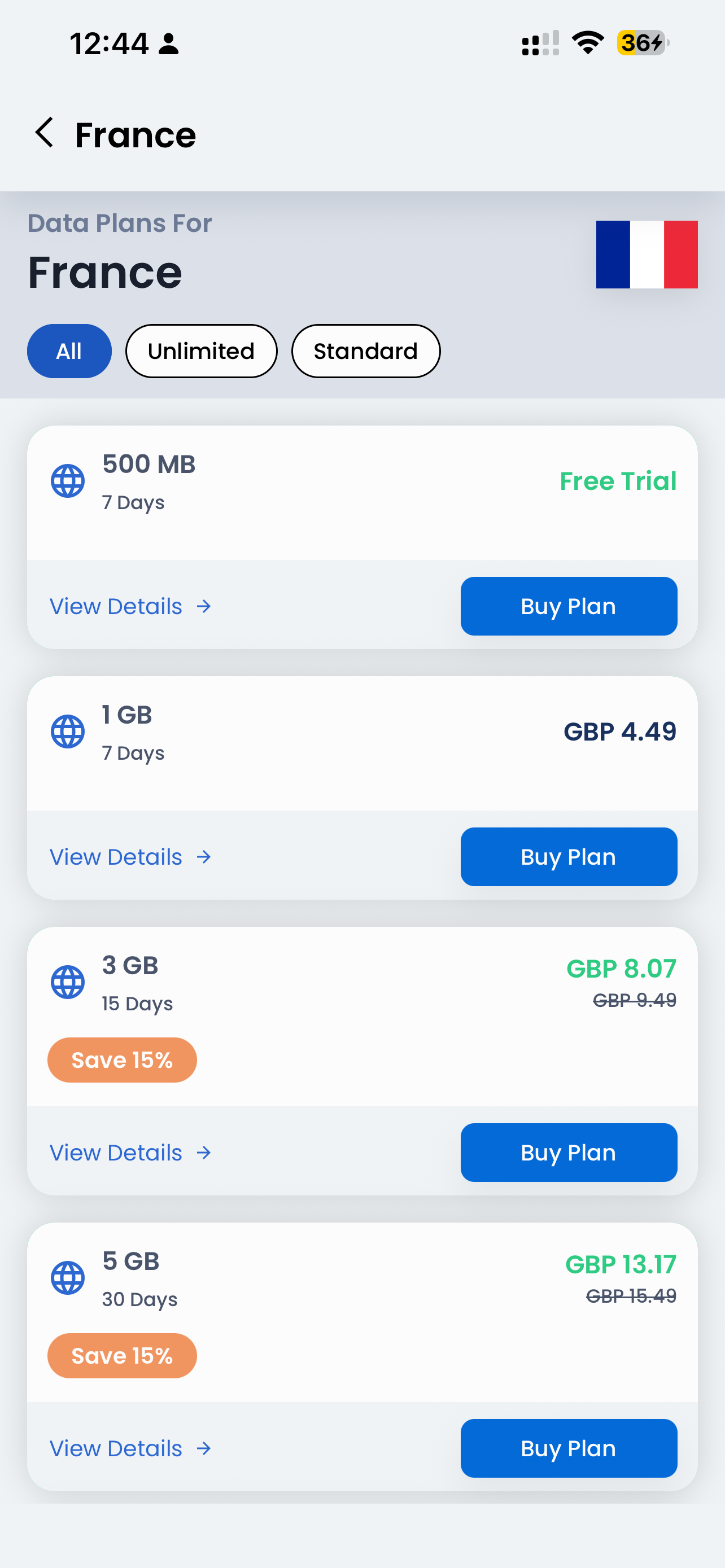Select the Unlimited filter pill
This screenshot has width=725, height=1568.
pyautogui.click(x=201, y=351)
